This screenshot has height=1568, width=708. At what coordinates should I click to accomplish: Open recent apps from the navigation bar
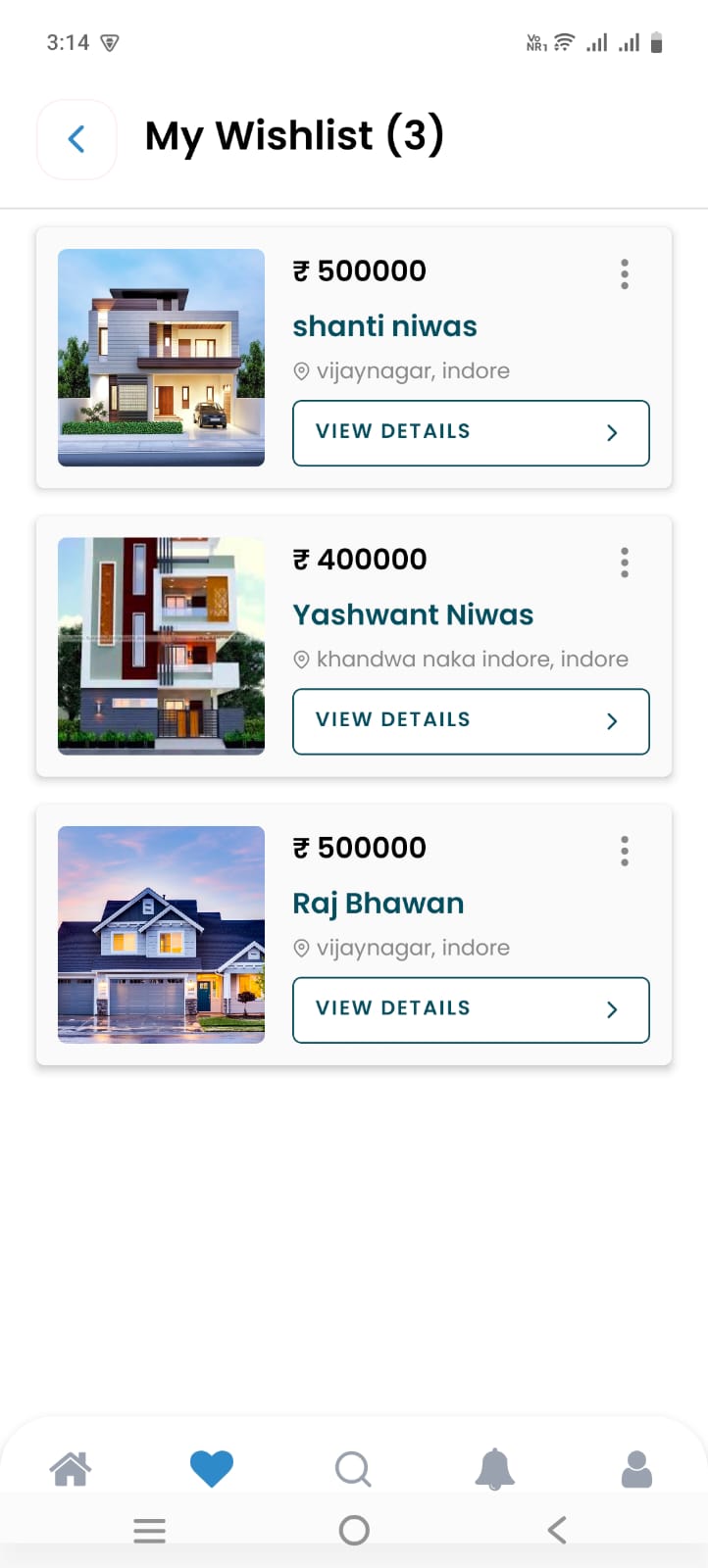[149, 1530]
